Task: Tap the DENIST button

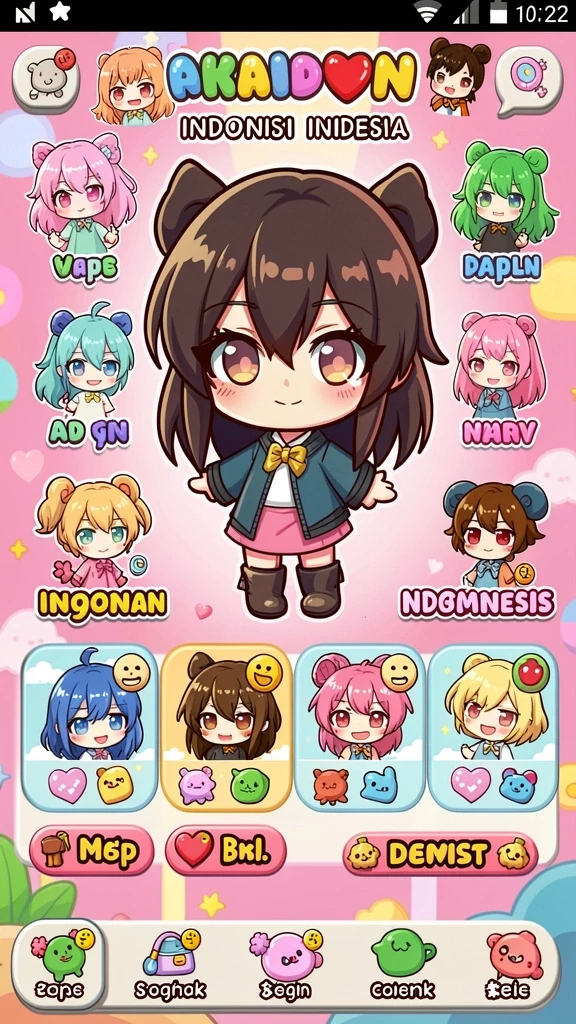Action: pyautogui.click(x=440, y=853)
